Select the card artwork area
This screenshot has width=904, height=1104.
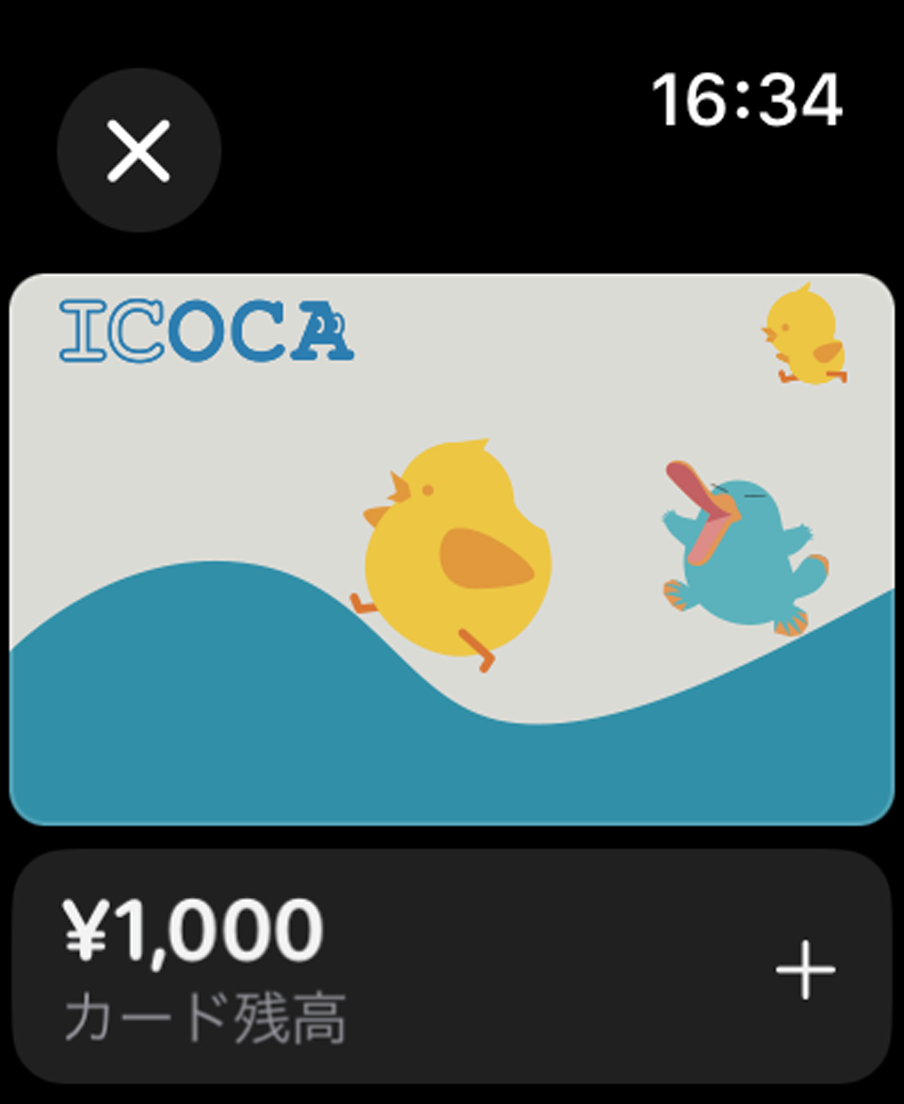pyautogui.click(x=452, y=545)
